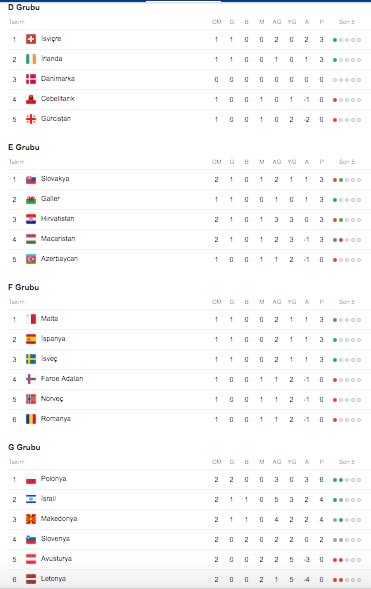Image resolution: width=371 pixels, height=589 pixels.
Task: Open the İsveç team row
Action: [x=189, y=359]
